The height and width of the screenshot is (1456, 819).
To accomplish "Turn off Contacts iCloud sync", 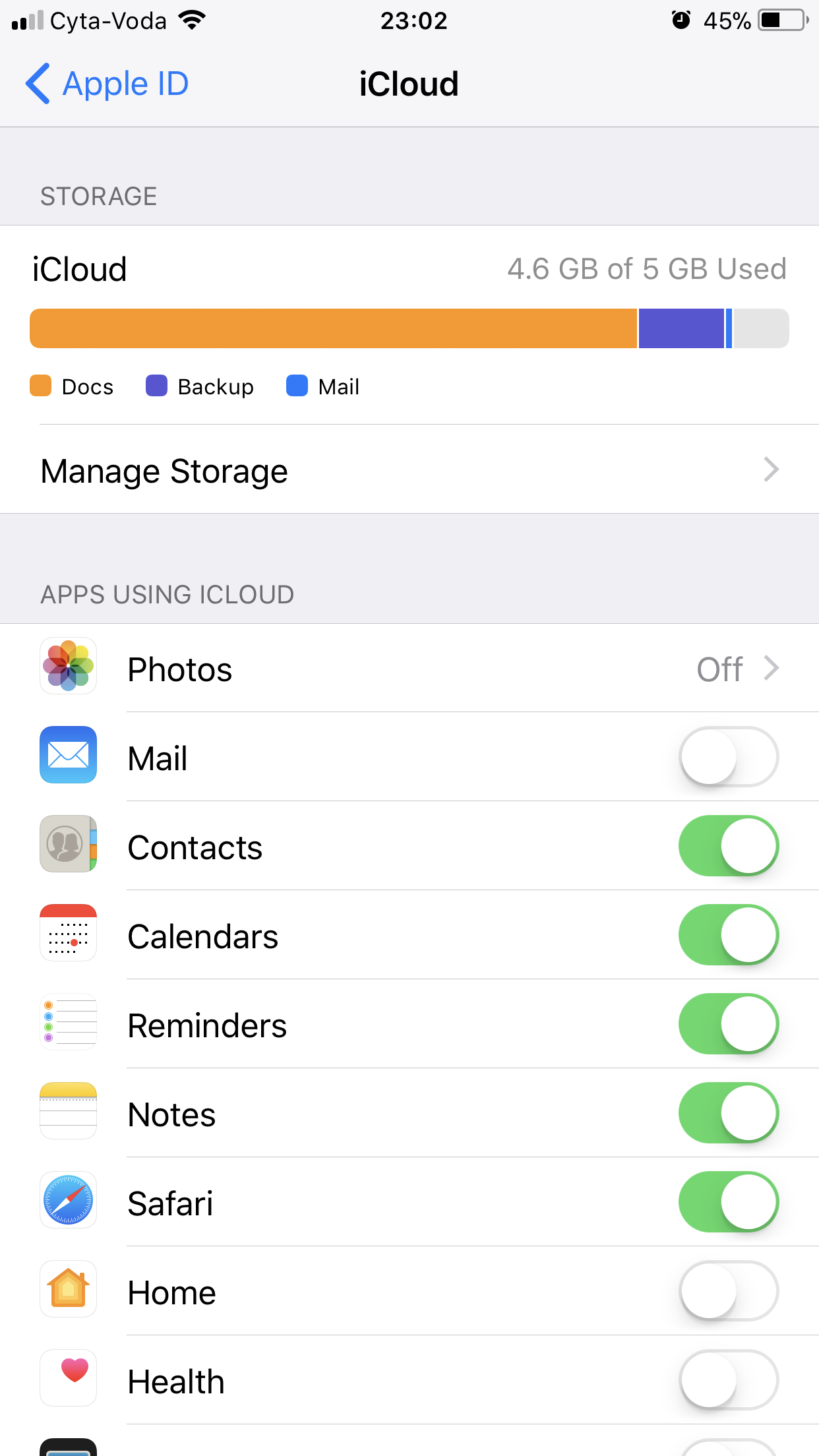I will click(x=728, y=846).
